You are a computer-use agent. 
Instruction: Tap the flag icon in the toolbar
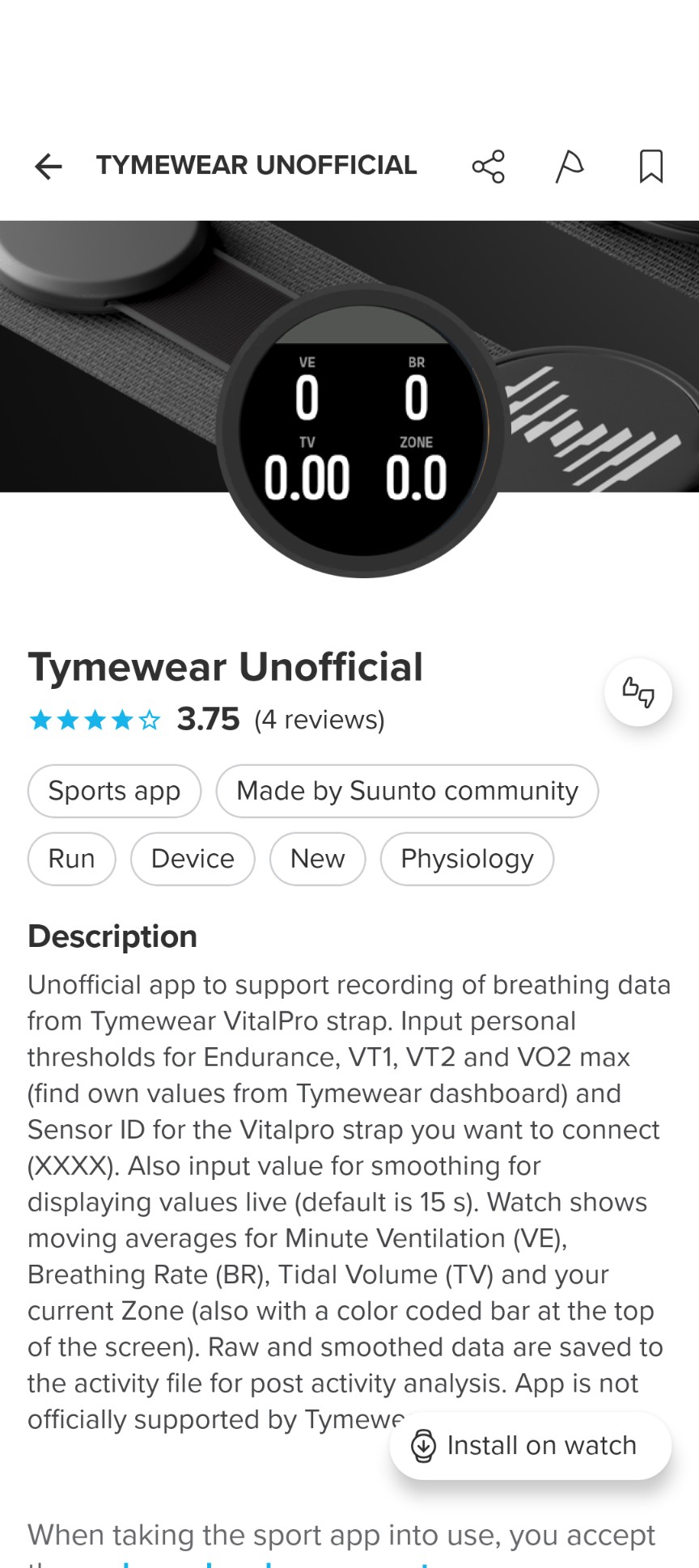point(570,167)
